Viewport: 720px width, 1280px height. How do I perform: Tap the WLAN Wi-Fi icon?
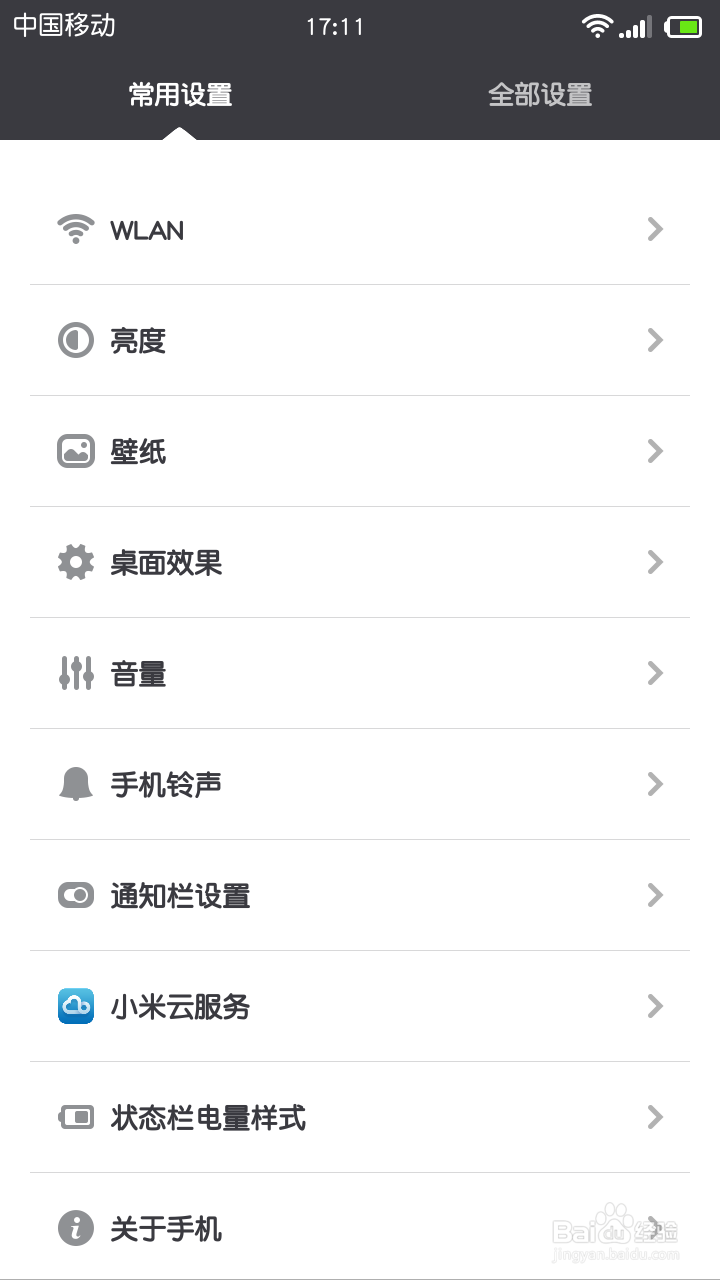tap(76, 229)
